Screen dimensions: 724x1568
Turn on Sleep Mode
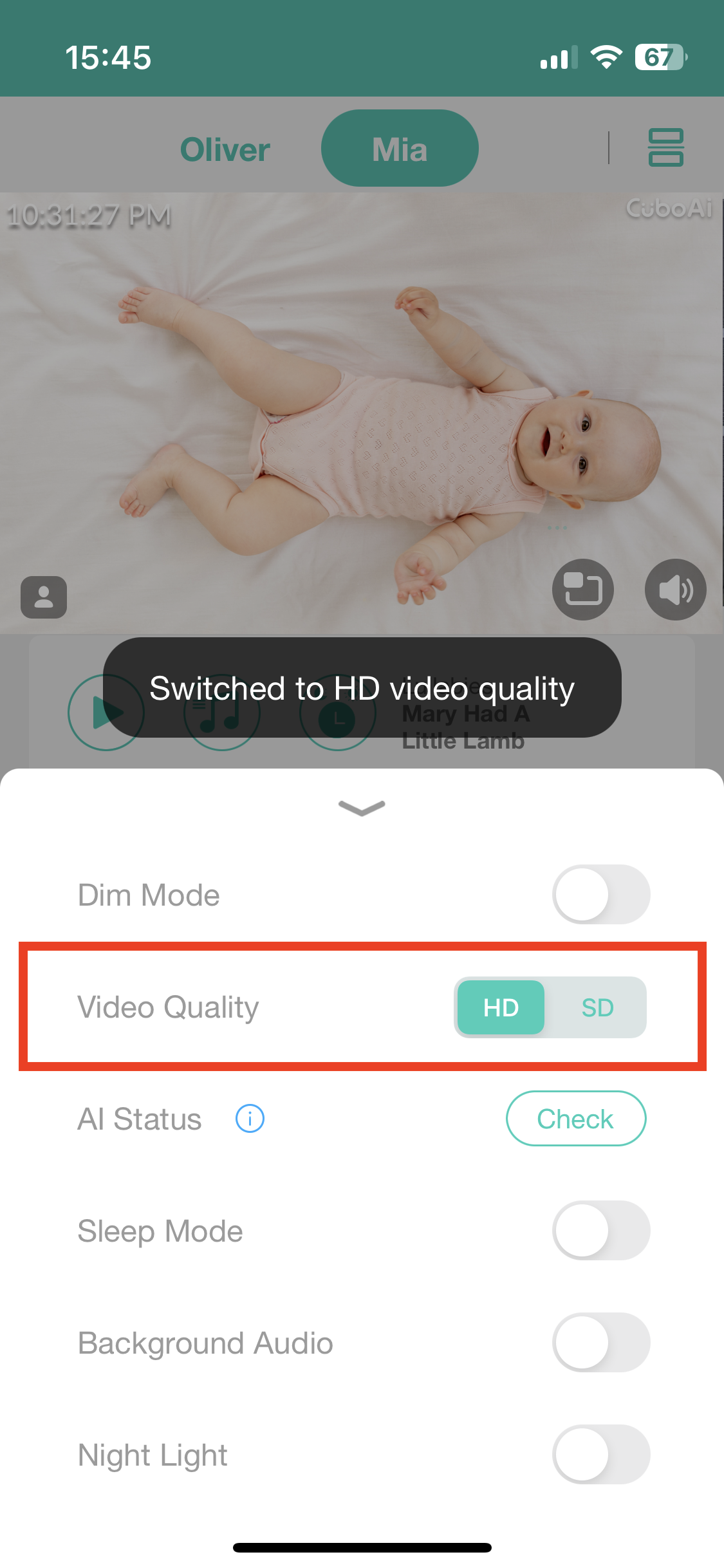[600, 1230]
